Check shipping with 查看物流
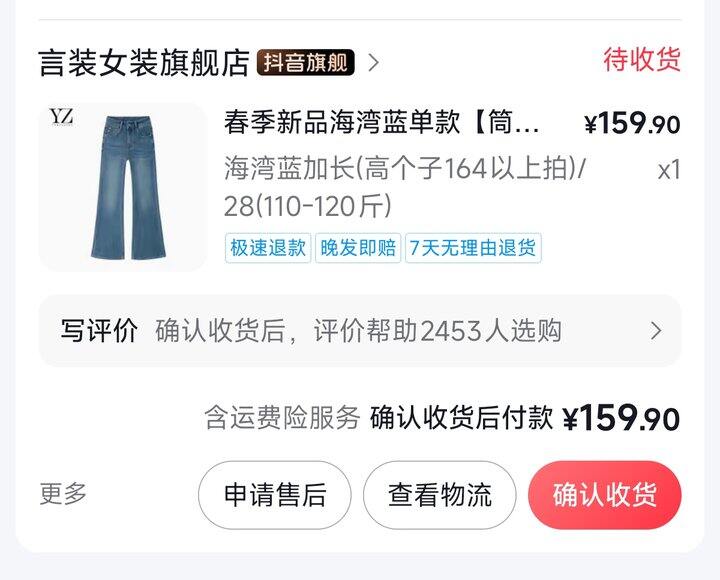 coord(440,495)
